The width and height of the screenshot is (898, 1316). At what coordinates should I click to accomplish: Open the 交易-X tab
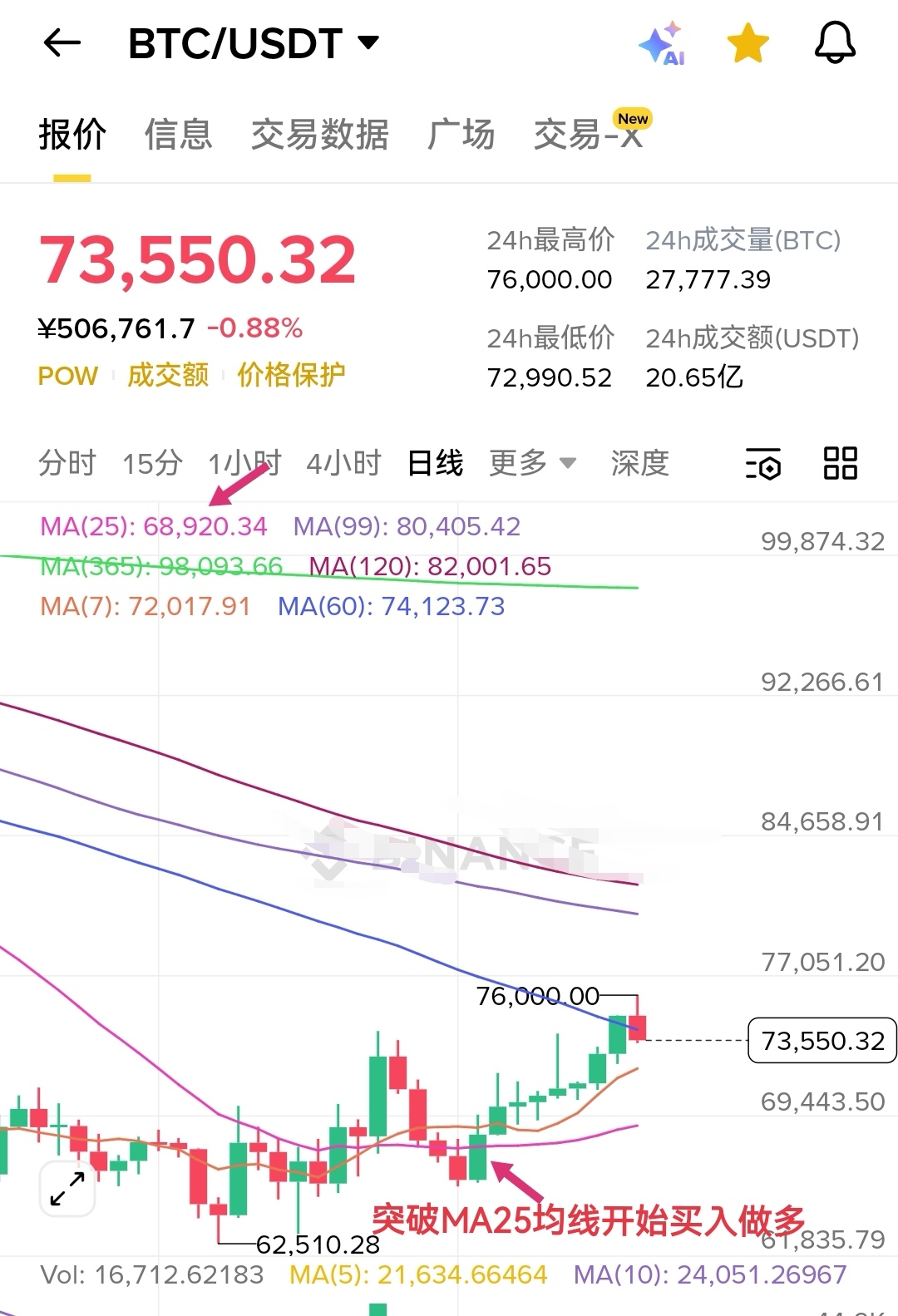[589, 135]
